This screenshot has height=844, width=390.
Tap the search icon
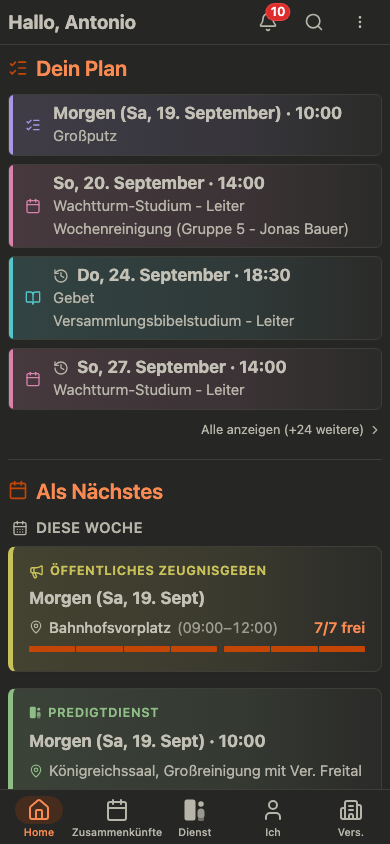point(314,23)
